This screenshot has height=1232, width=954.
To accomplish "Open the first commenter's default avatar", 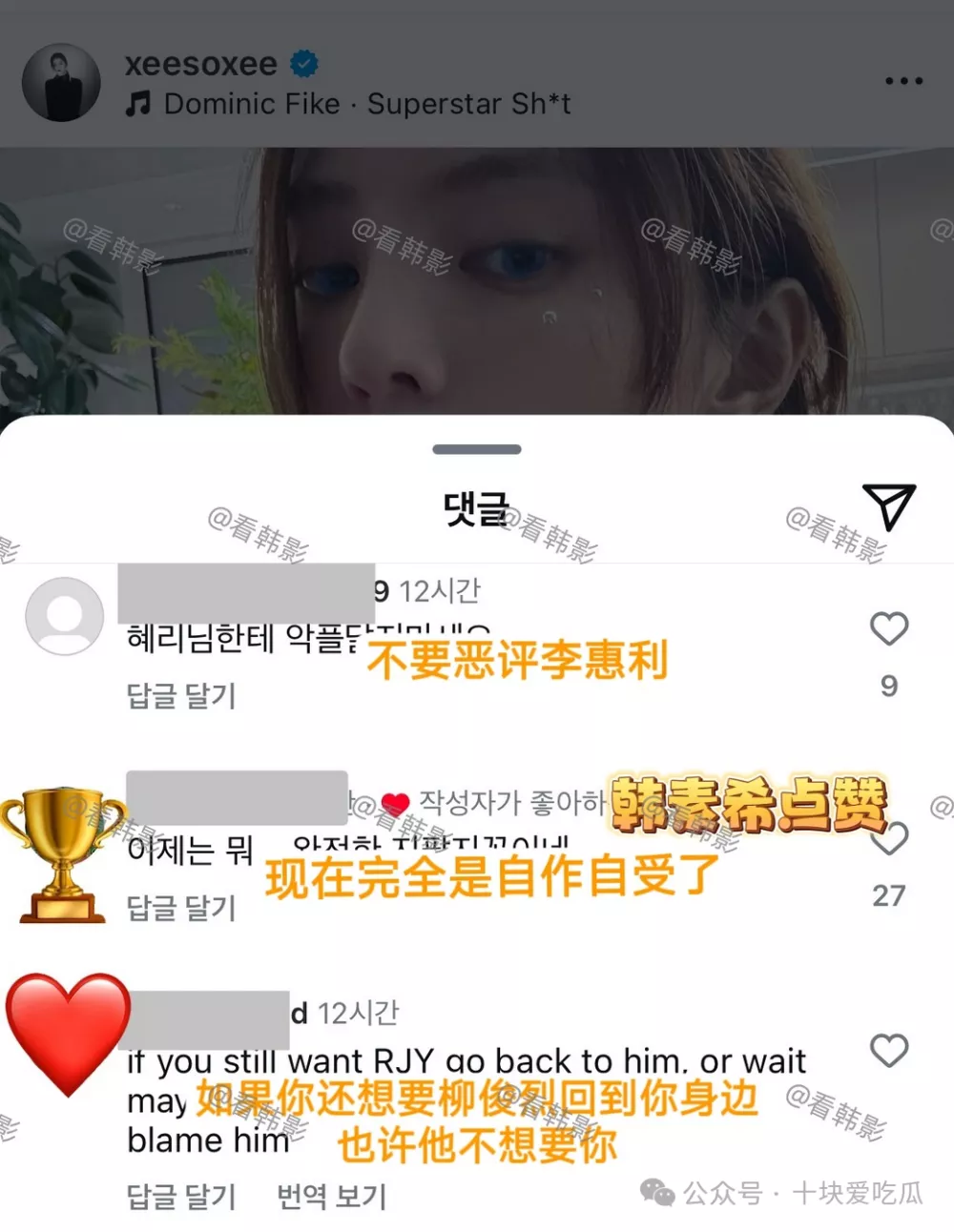I will (64, 616).
